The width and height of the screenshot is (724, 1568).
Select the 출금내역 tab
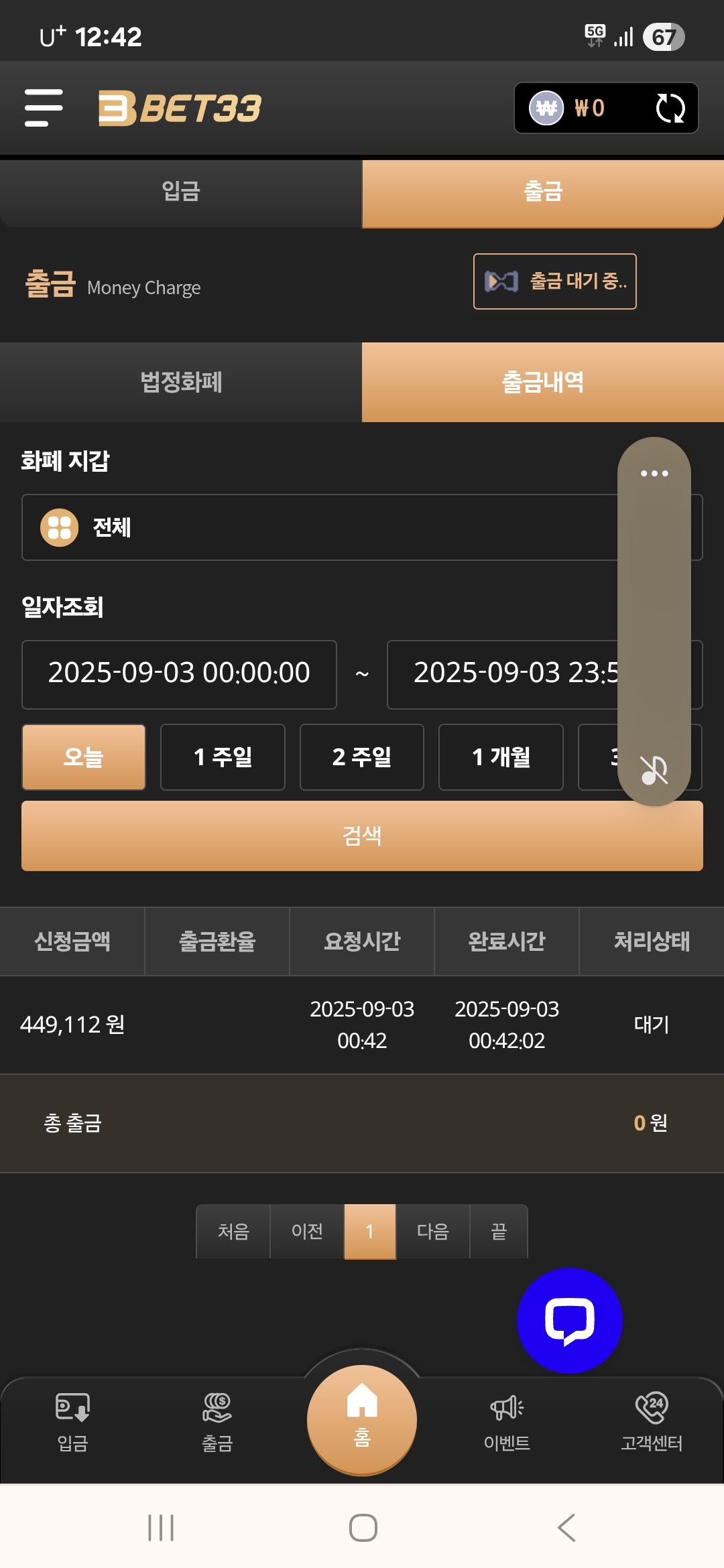542,382
